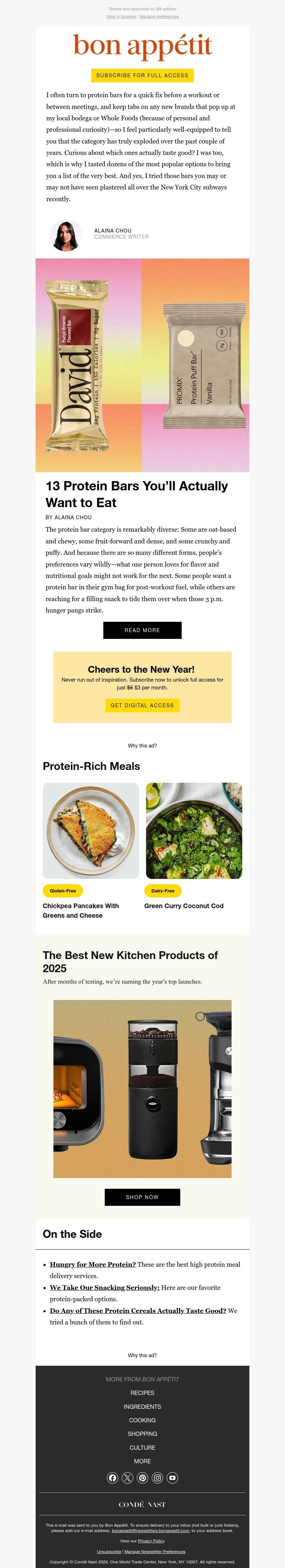Open the Hungry for More Protein link
Image resolution: width=285 pixels, height=1568 pixels.
[x=93, y=1264]
